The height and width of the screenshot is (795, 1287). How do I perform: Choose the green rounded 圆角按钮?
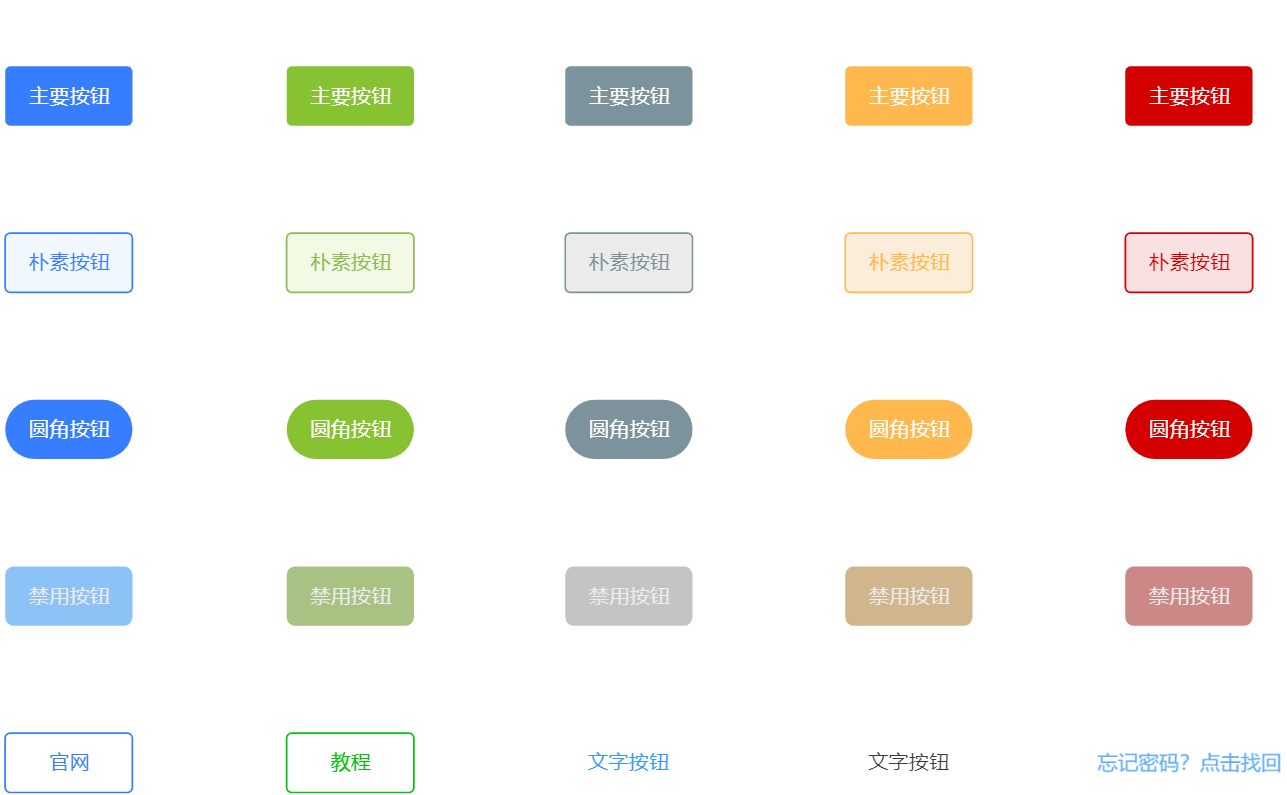(x=350, y=429)
